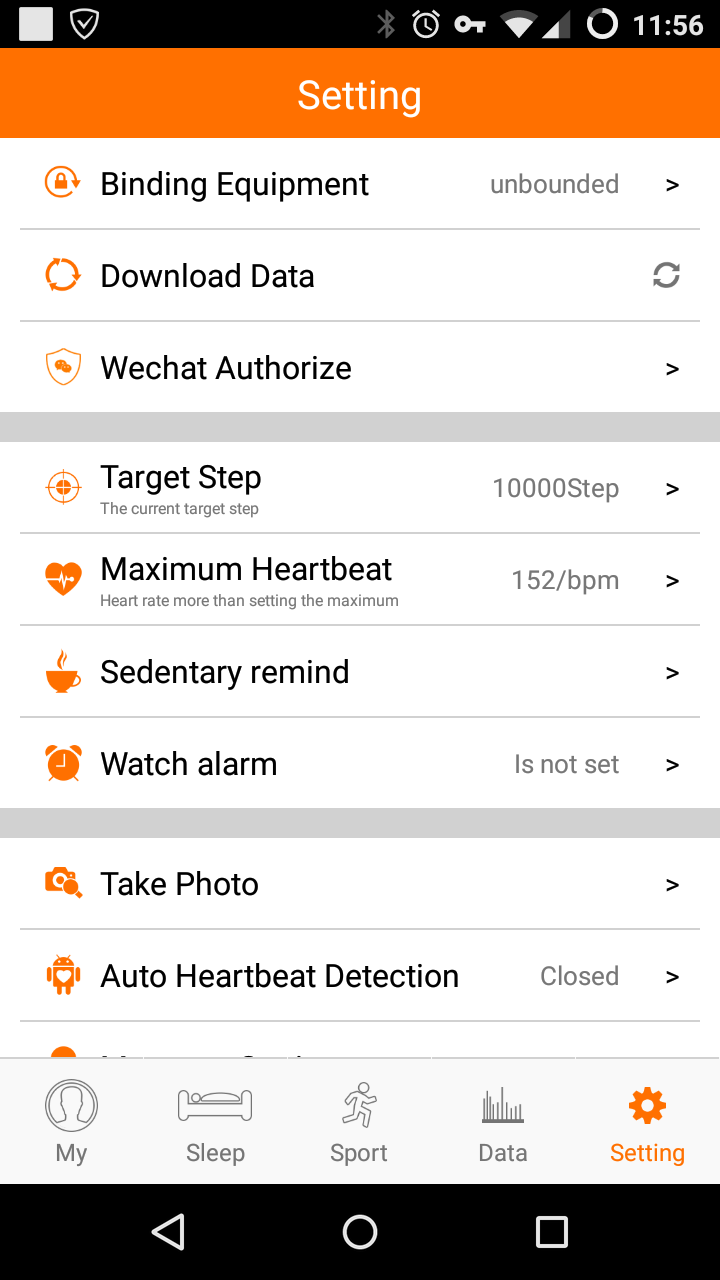Go to the Sport tab
The width and height of the screenshot is (720, 1280).
point(359,1122)
